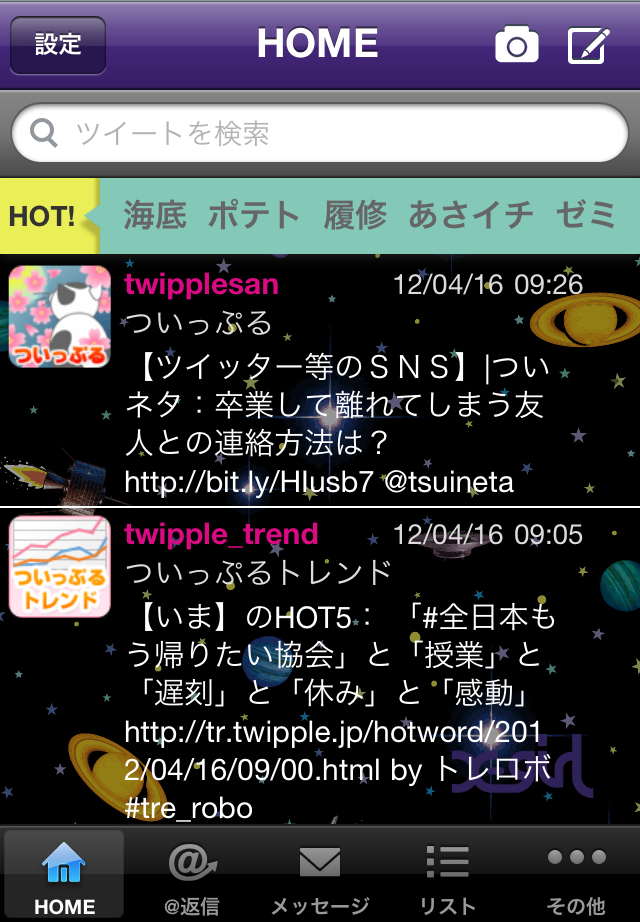This screenshot has width=640, height=922.
Task: Compose a new tweet
Action: click(x=589, y=45)
